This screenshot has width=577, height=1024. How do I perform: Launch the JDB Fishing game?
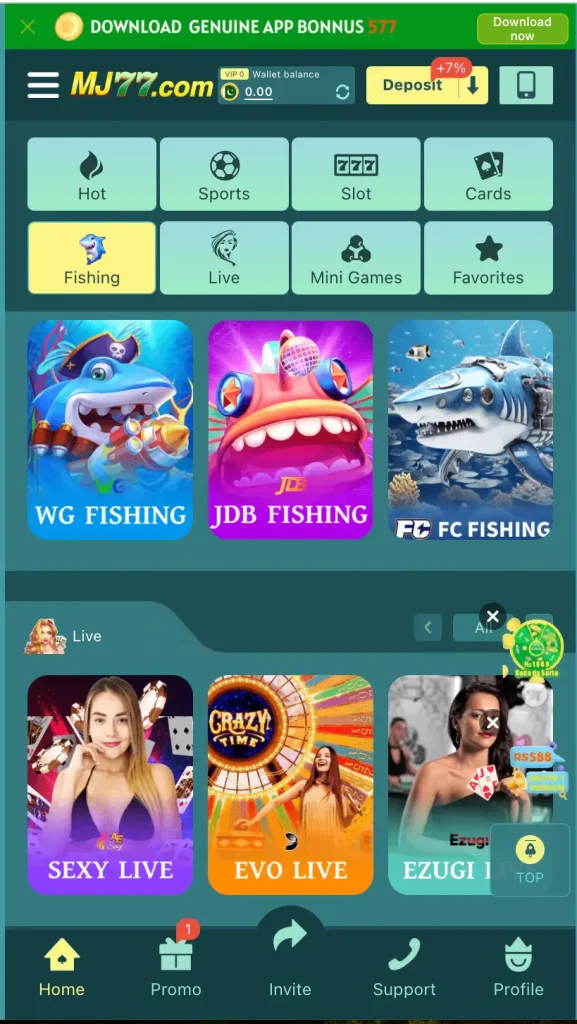290,430
